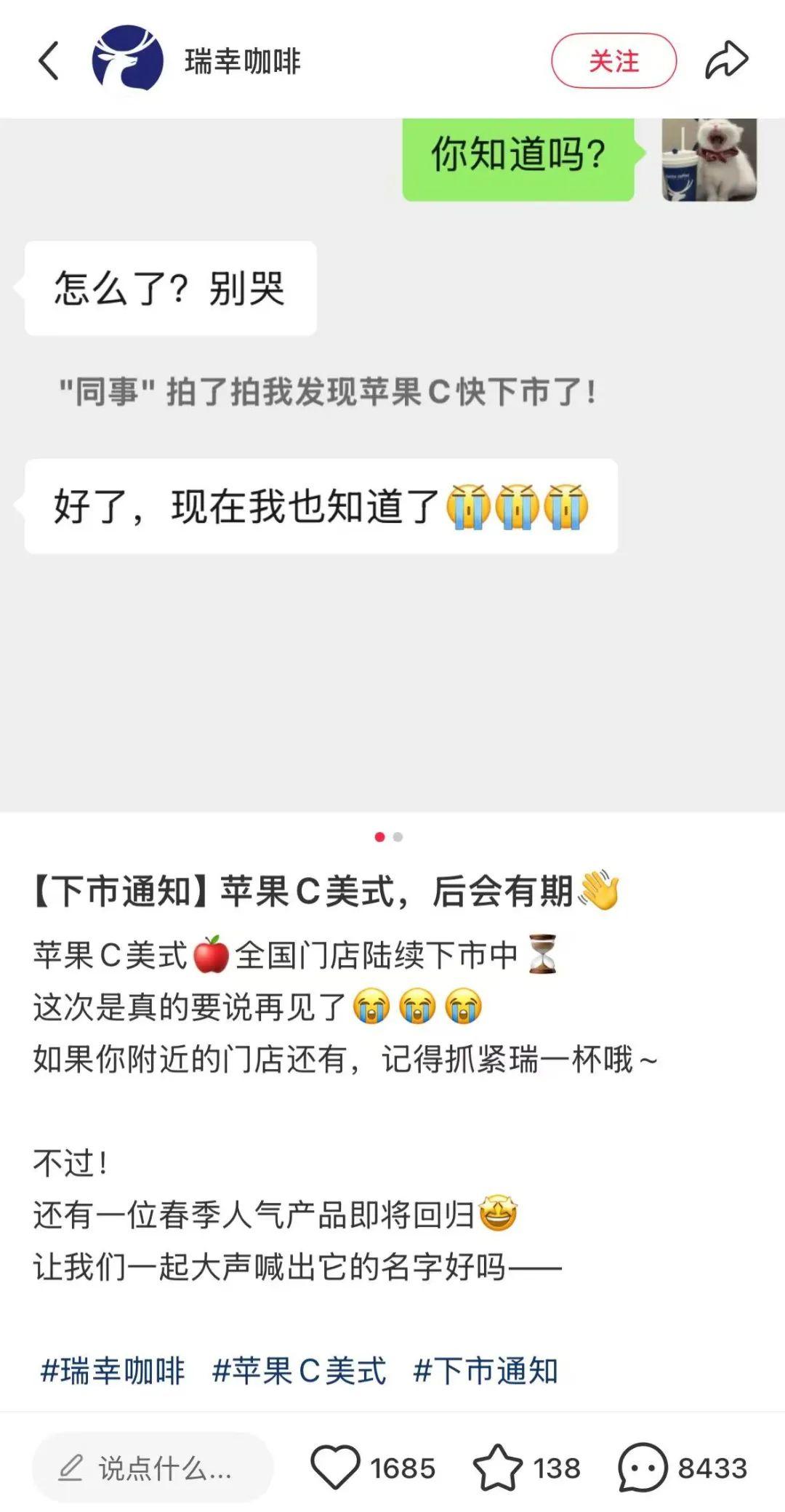Open the #下市通知 hashtag
The image size is (785, 1512).
[x=486, y=1371]
